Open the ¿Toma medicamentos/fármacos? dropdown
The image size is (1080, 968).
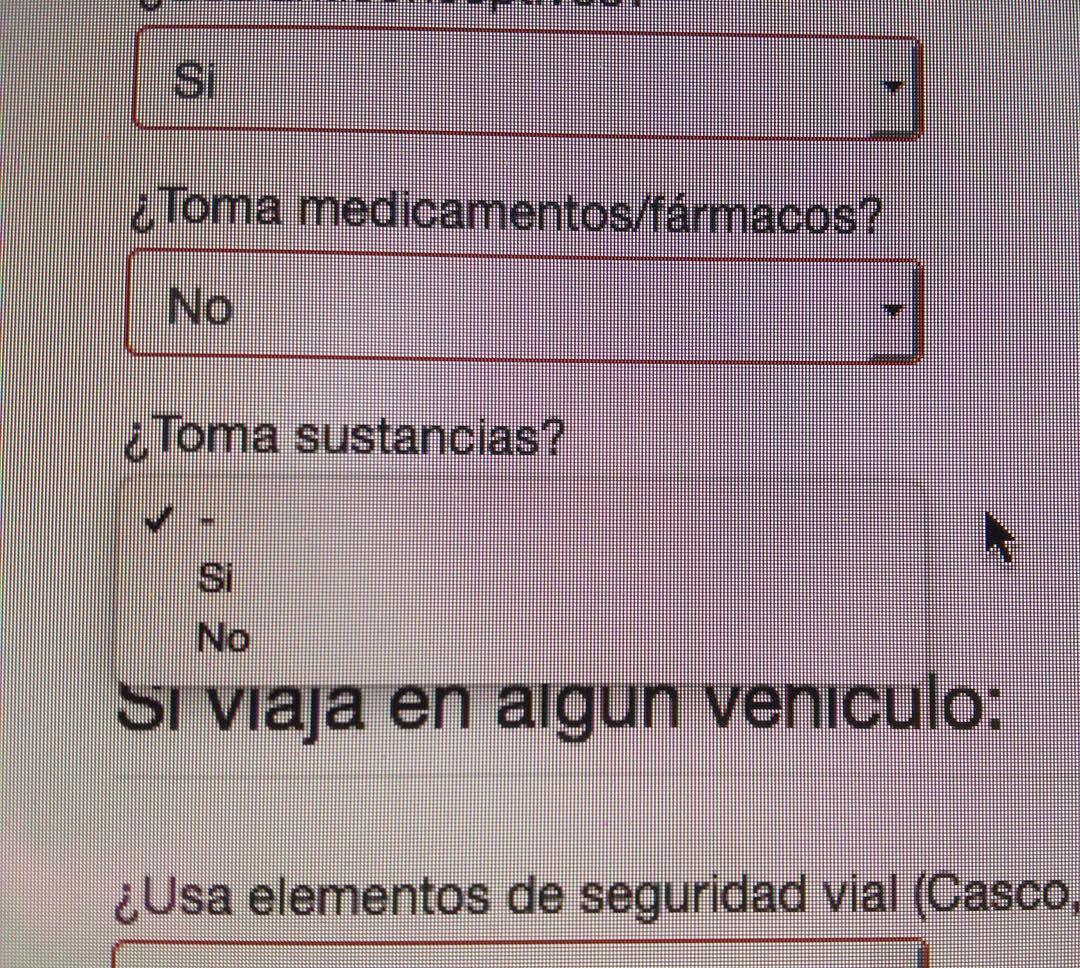tap(522, 308)
